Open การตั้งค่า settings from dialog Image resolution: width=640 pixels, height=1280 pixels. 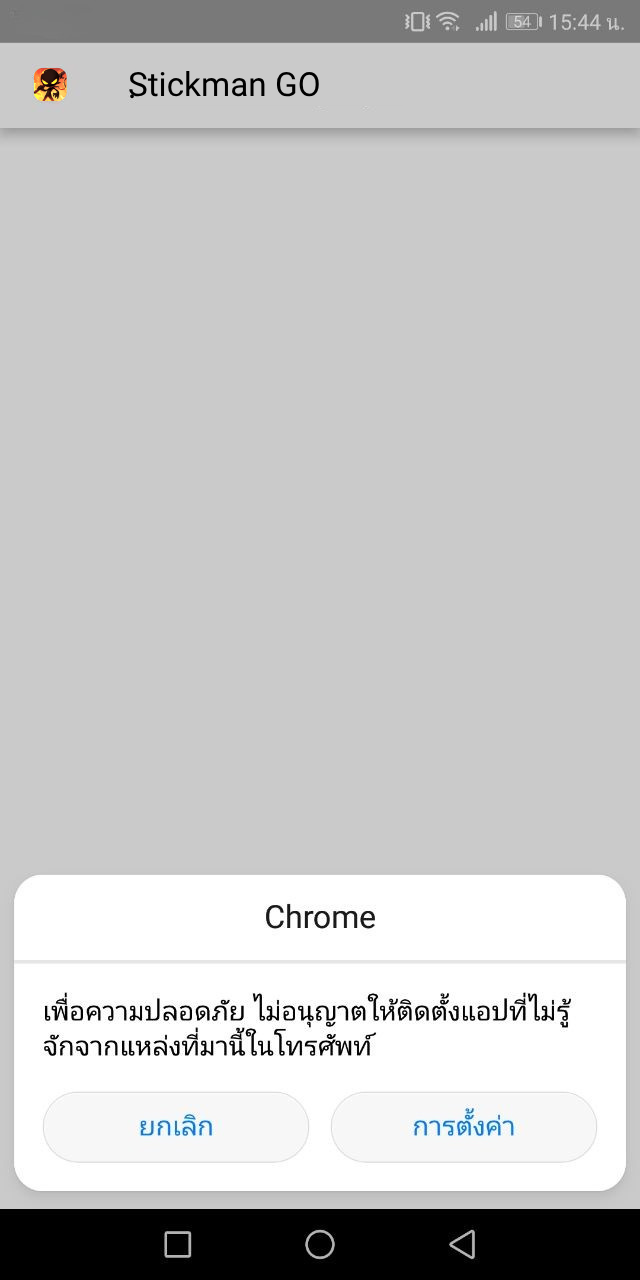point(463,1127)
